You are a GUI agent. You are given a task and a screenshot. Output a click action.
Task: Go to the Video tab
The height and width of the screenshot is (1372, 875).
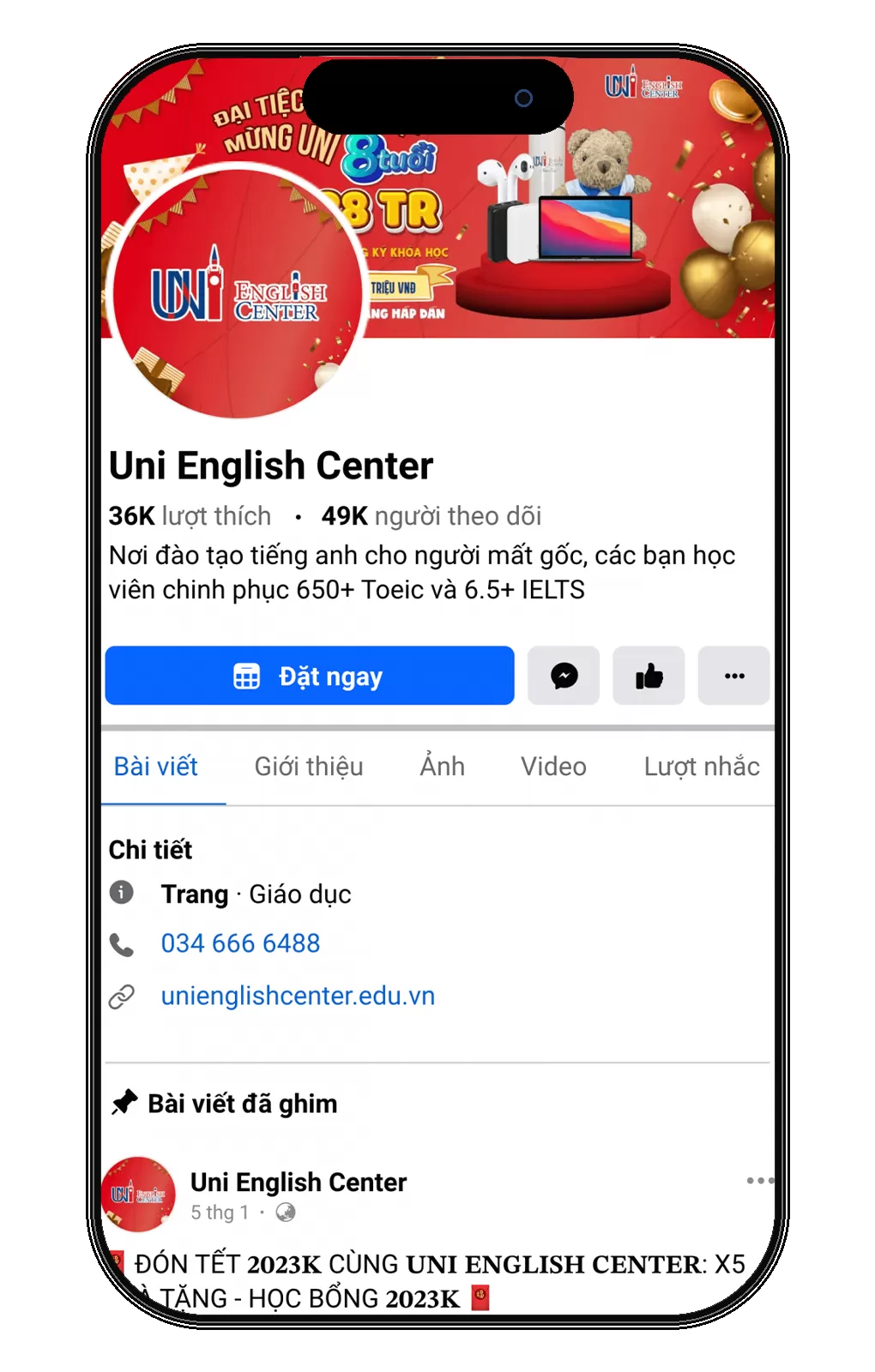point(553,767)
